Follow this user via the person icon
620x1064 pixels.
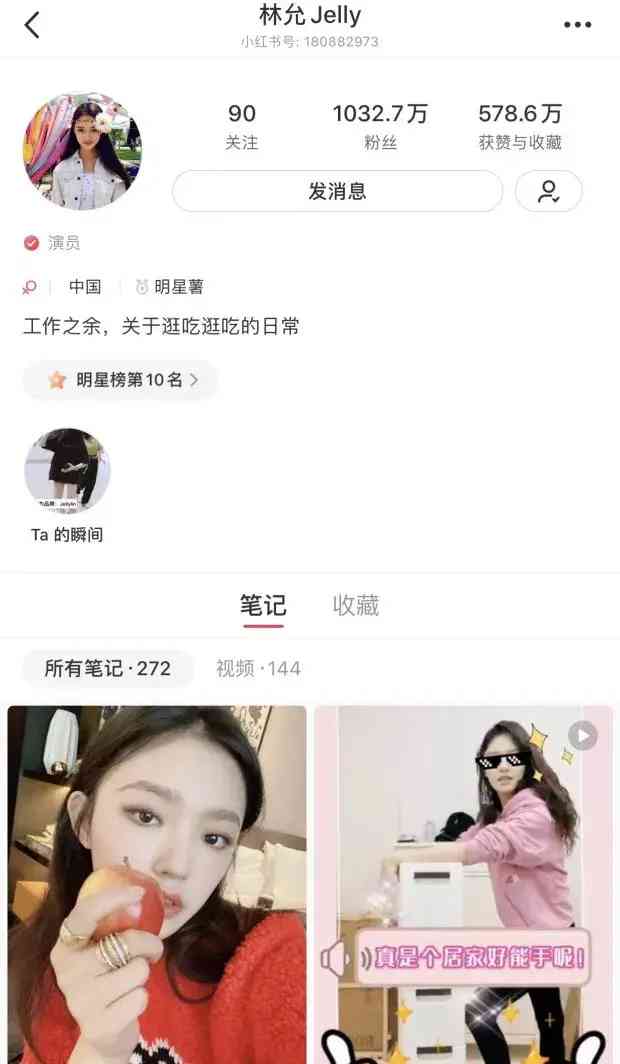pos(548,191)
